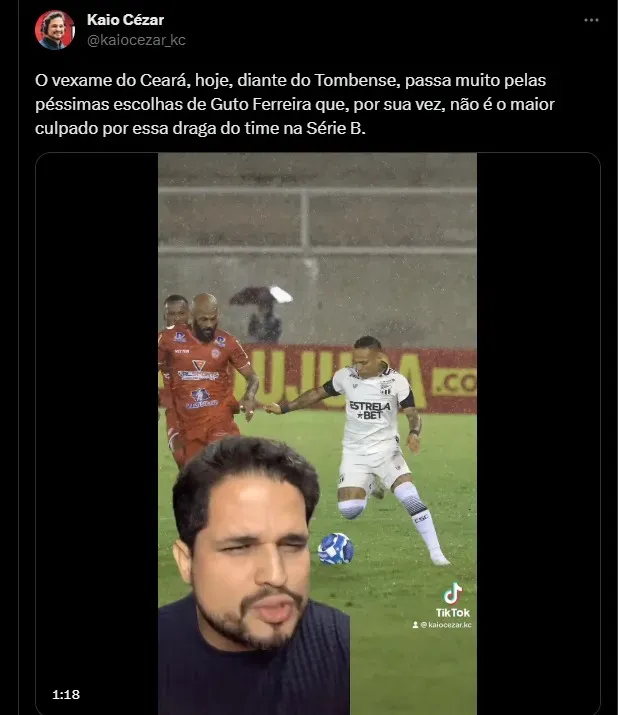Screen dimensions: 618x715
Task: Tap the @kaiocezar_kc handle link
Action: pyautogui.click(x=136, y=40)
